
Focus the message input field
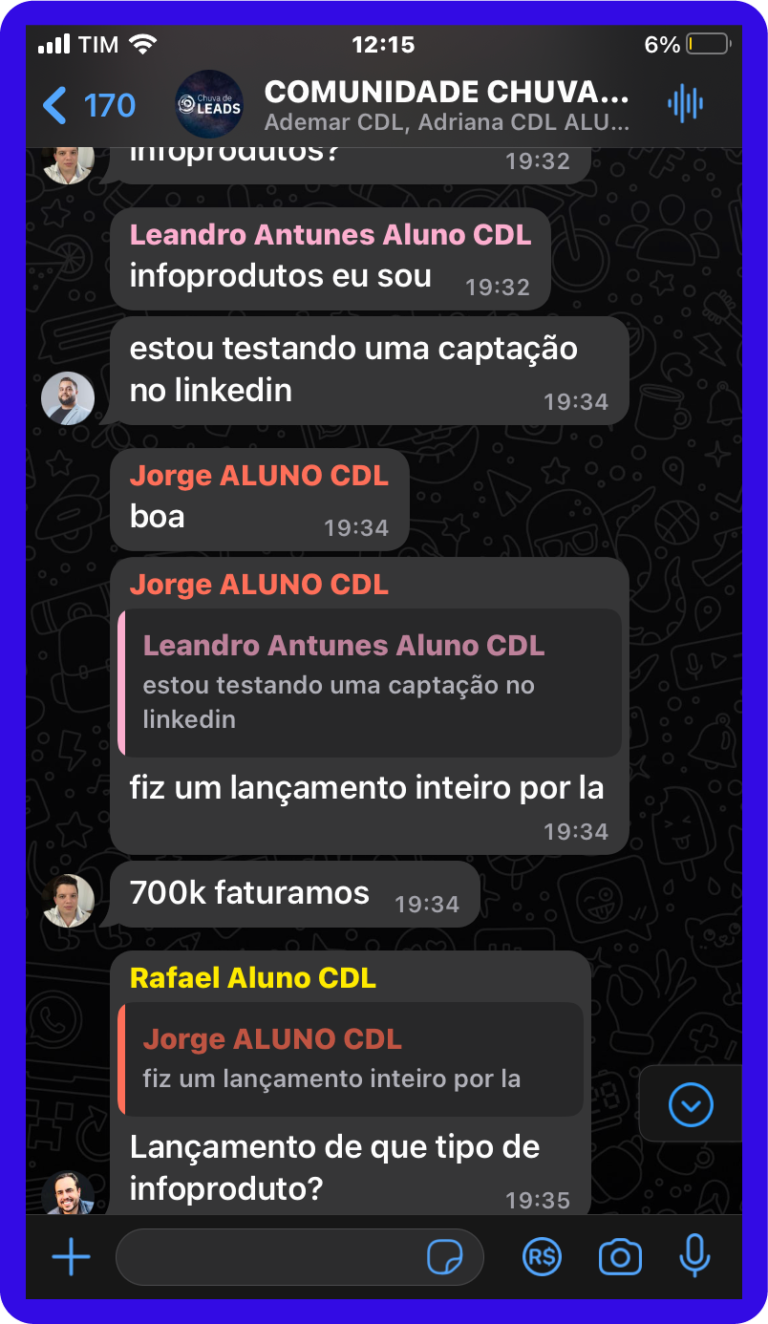coord(270,1257)
